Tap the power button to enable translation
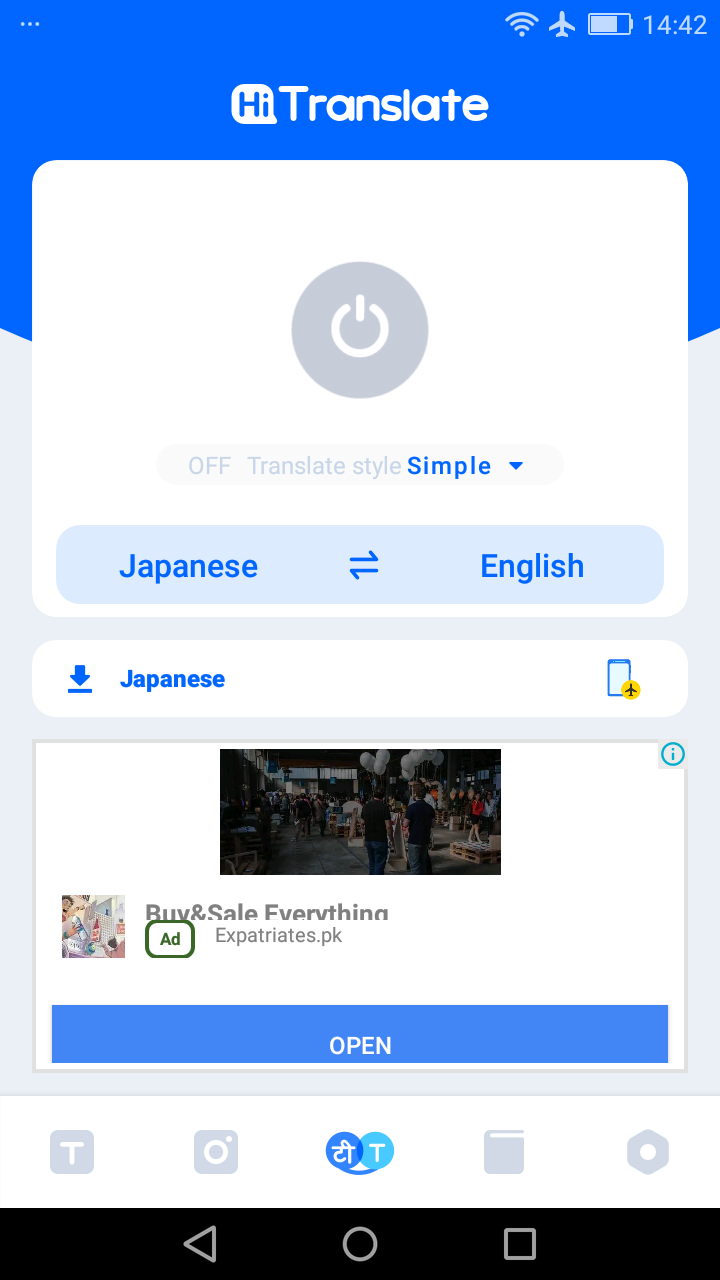 [x=359, y=330]
